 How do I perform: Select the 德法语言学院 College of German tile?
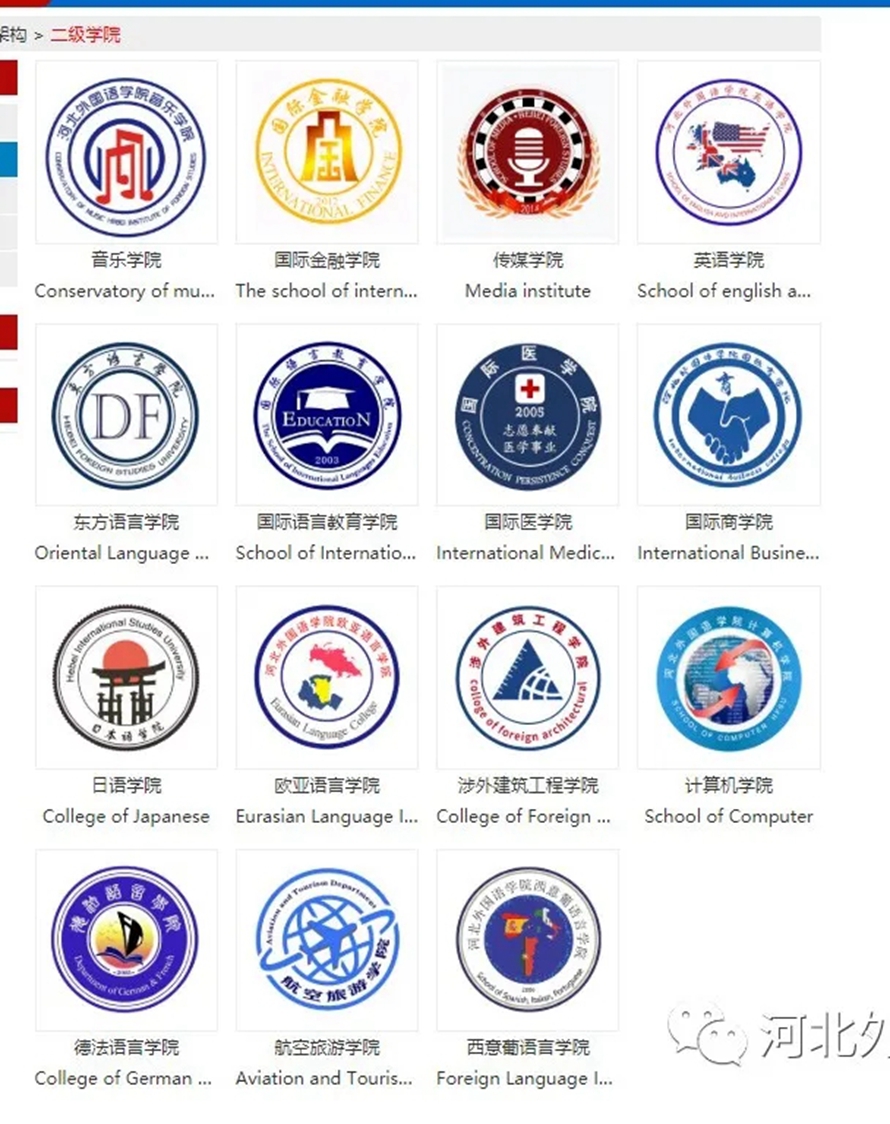click(x=126, y=940)
